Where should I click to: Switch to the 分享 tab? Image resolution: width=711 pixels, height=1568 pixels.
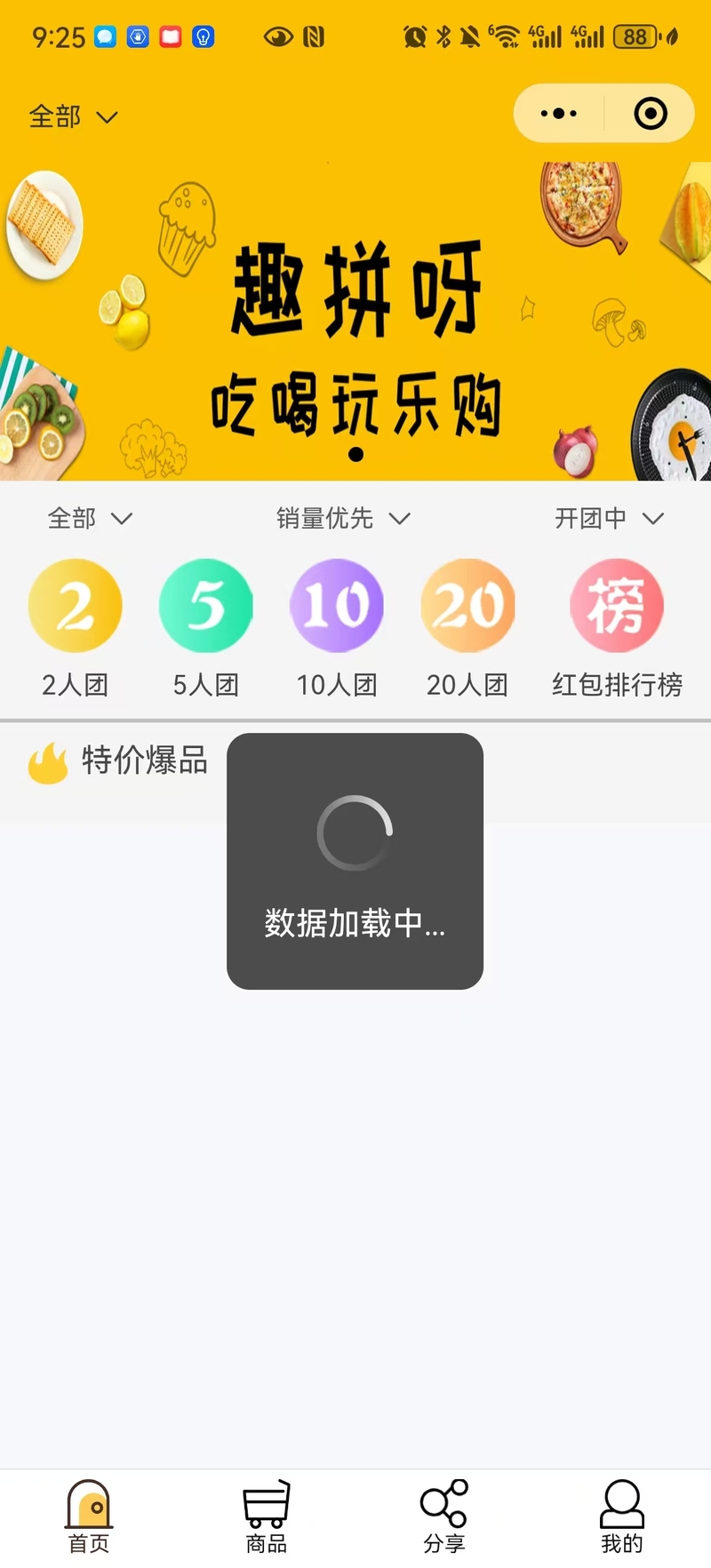click(444, 1516)
